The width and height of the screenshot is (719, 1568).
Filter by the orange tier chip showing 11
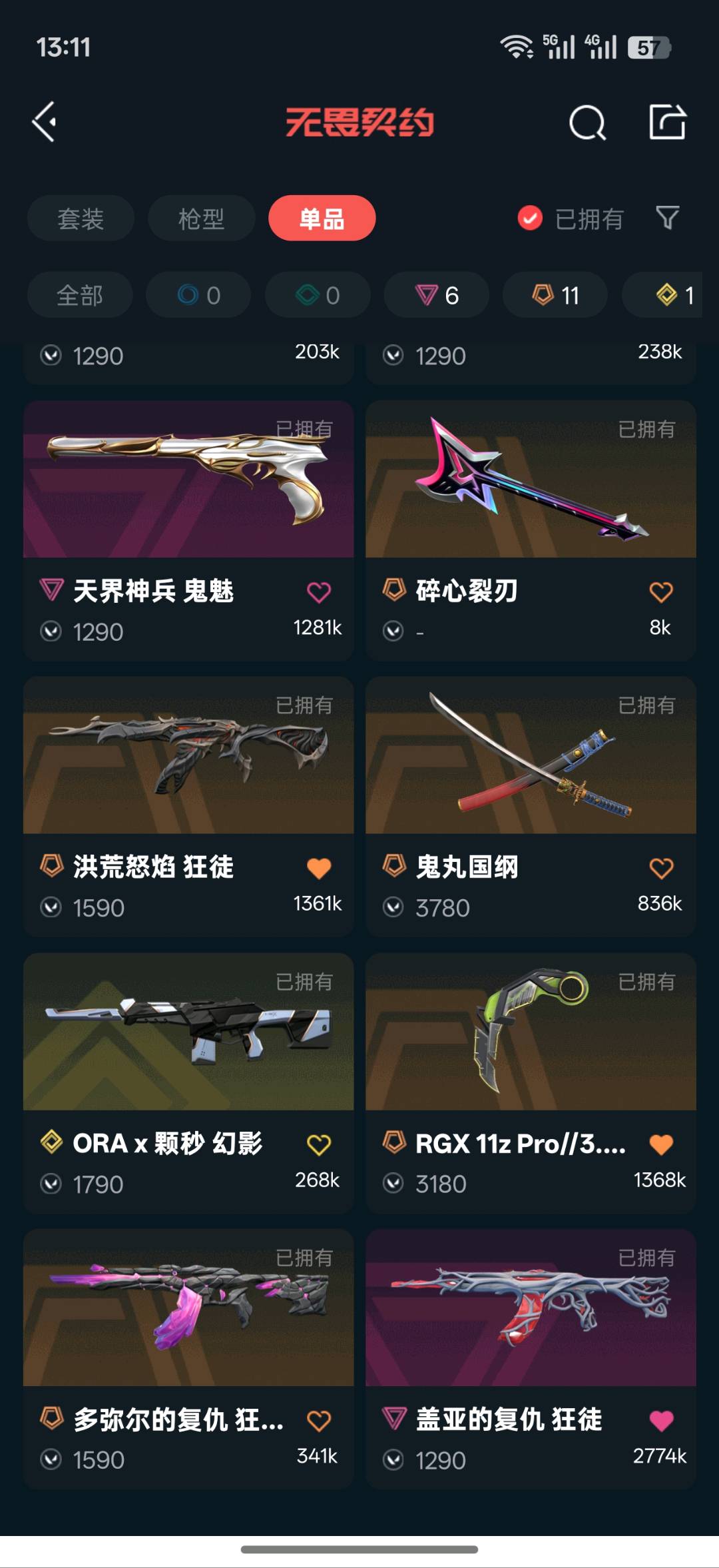click(x=555, y=295)
